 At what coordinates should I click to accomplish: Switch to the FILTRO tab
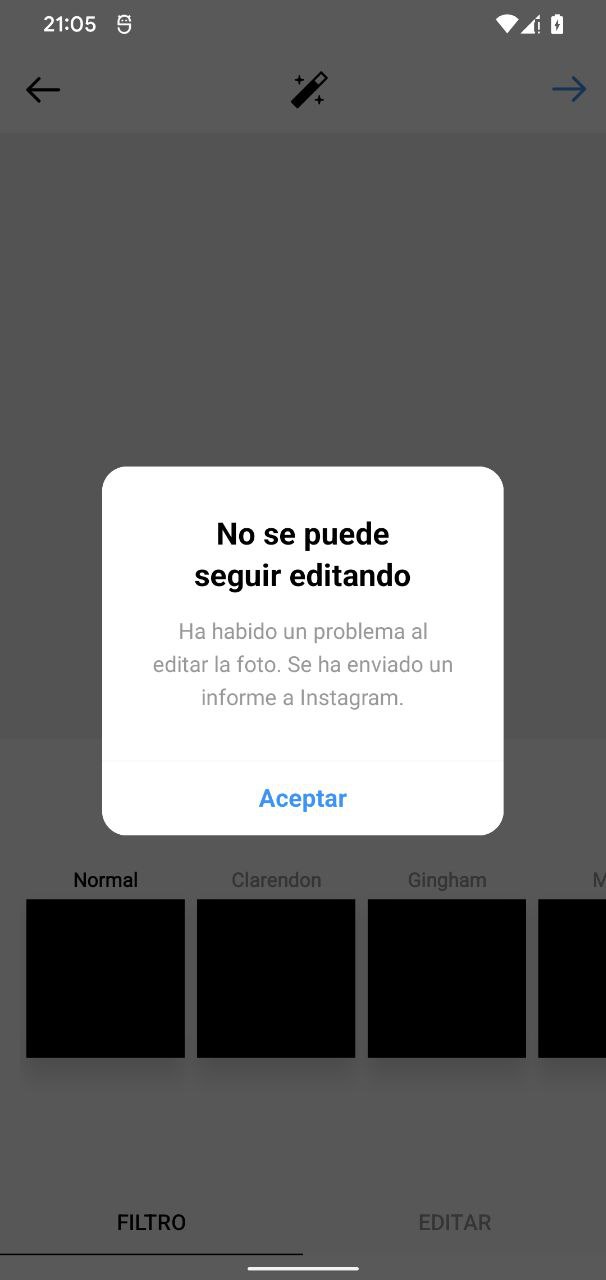[151, 1222]
